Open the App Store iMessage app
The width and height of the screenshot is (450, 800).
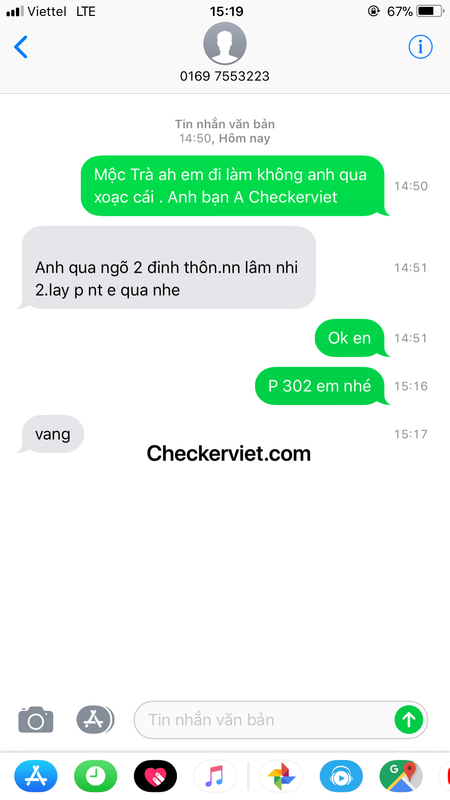pyautogui.click(x=36, y=776)
